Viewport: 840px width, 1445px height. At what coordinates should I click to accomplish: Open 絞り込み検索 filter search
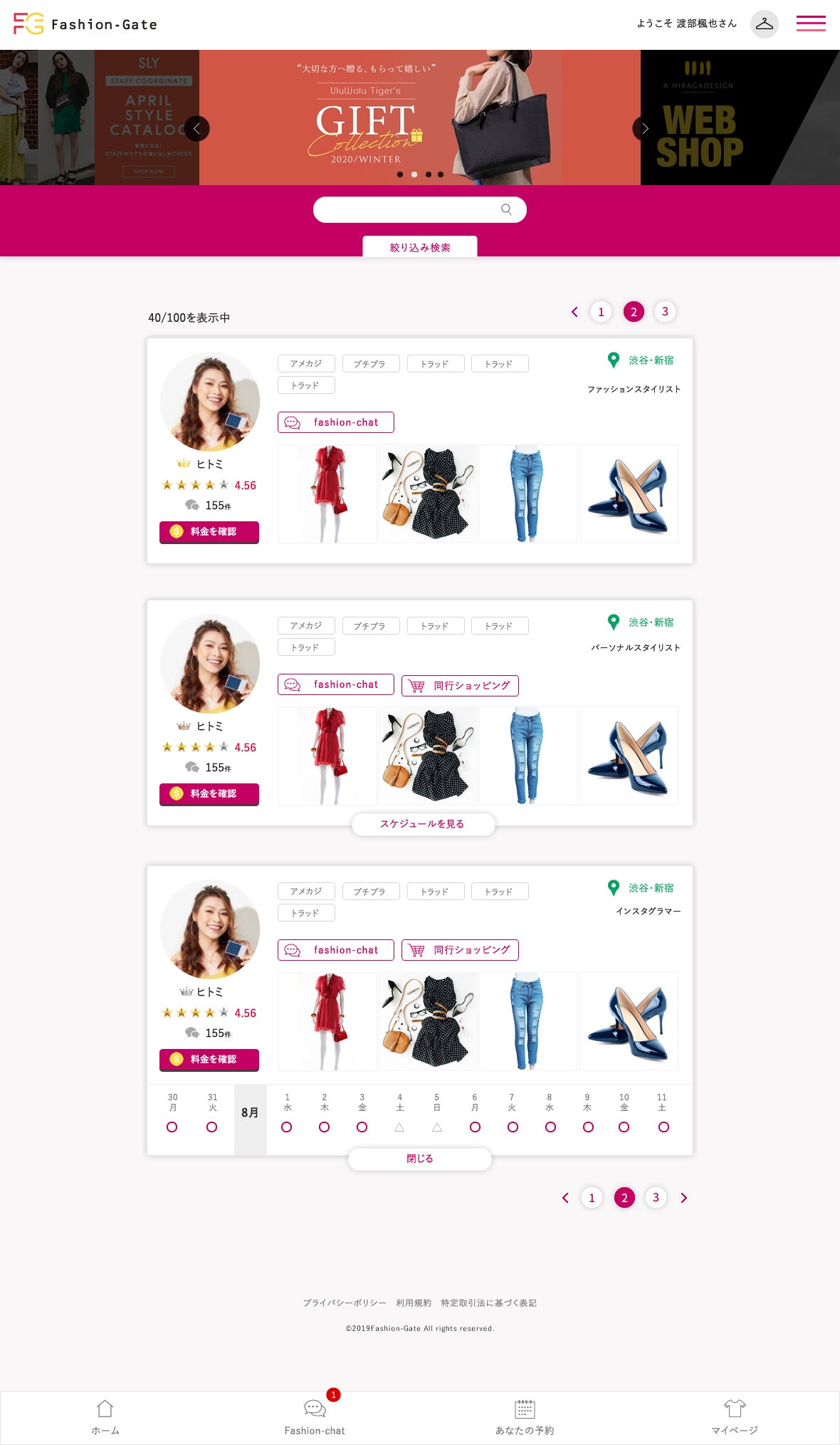419,247
